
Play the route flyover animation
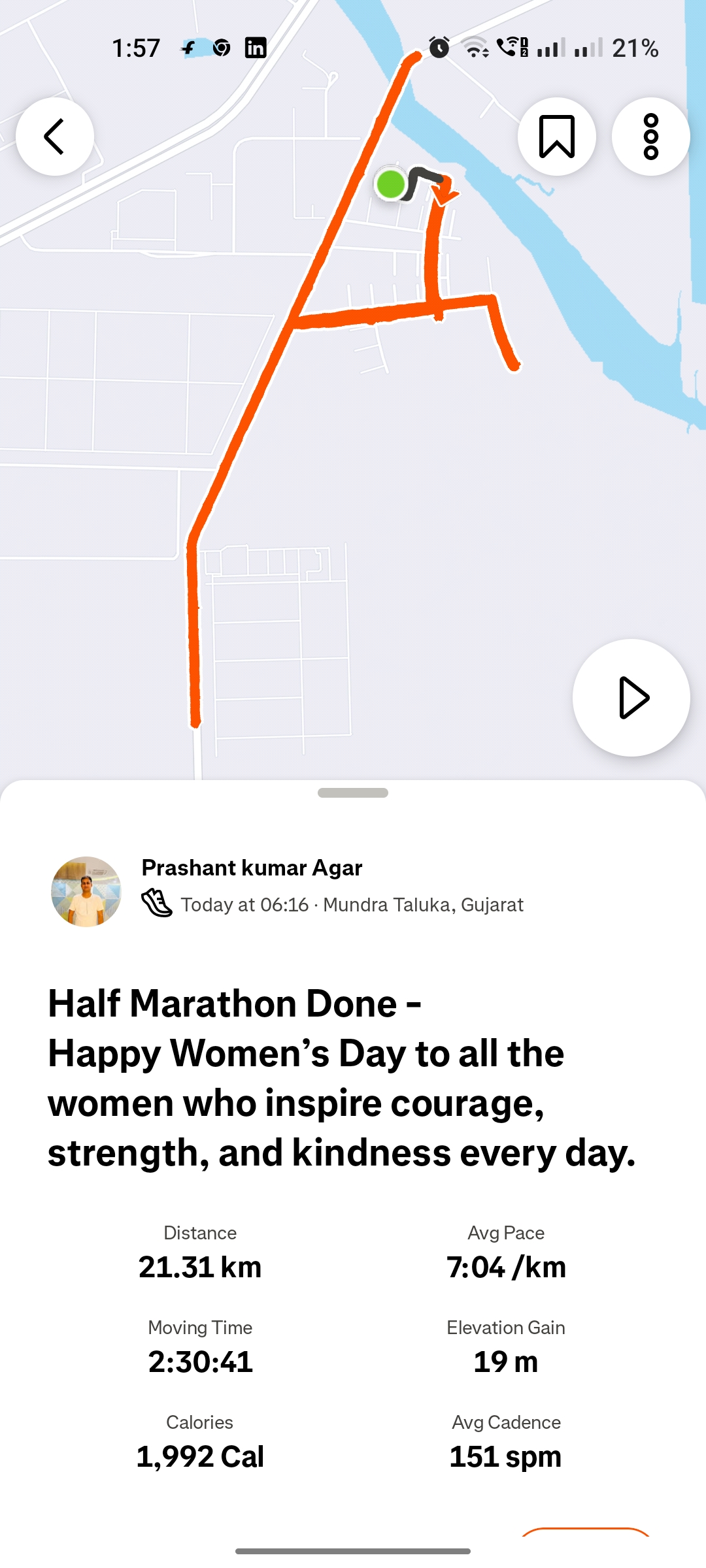(631, 698)
